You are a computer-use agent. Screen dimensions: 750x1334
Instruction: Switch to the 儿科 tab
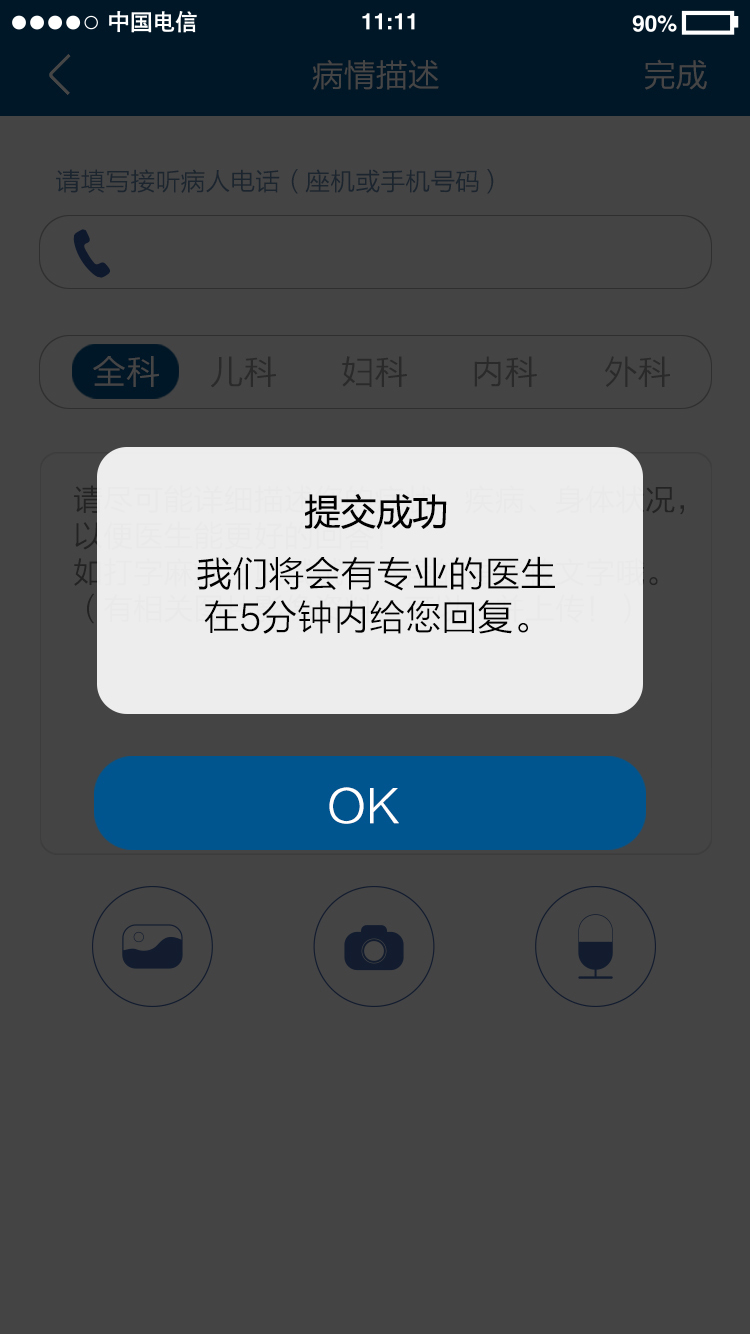tap(243, 372)
